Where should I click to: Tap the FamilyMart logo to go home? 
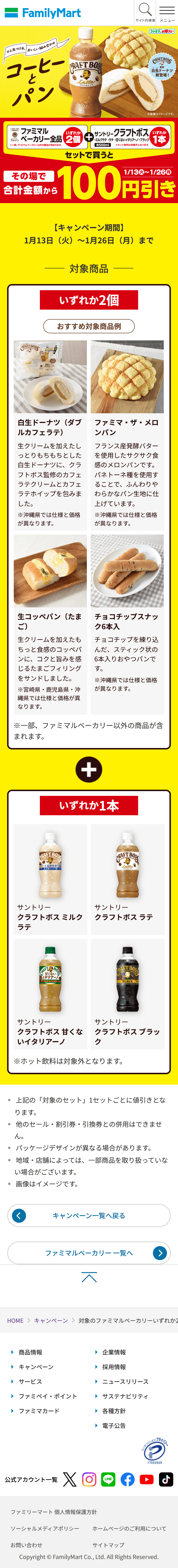pyautogui.click(x=43, y=13)
